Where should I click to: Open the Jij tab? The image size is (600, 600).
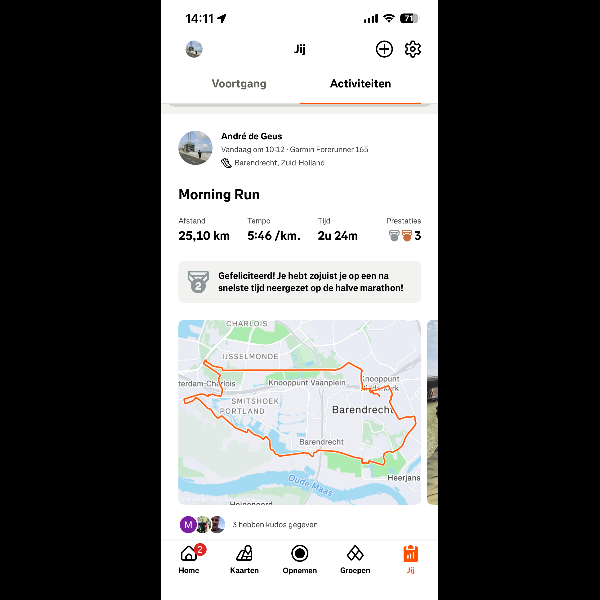[410, 559]
